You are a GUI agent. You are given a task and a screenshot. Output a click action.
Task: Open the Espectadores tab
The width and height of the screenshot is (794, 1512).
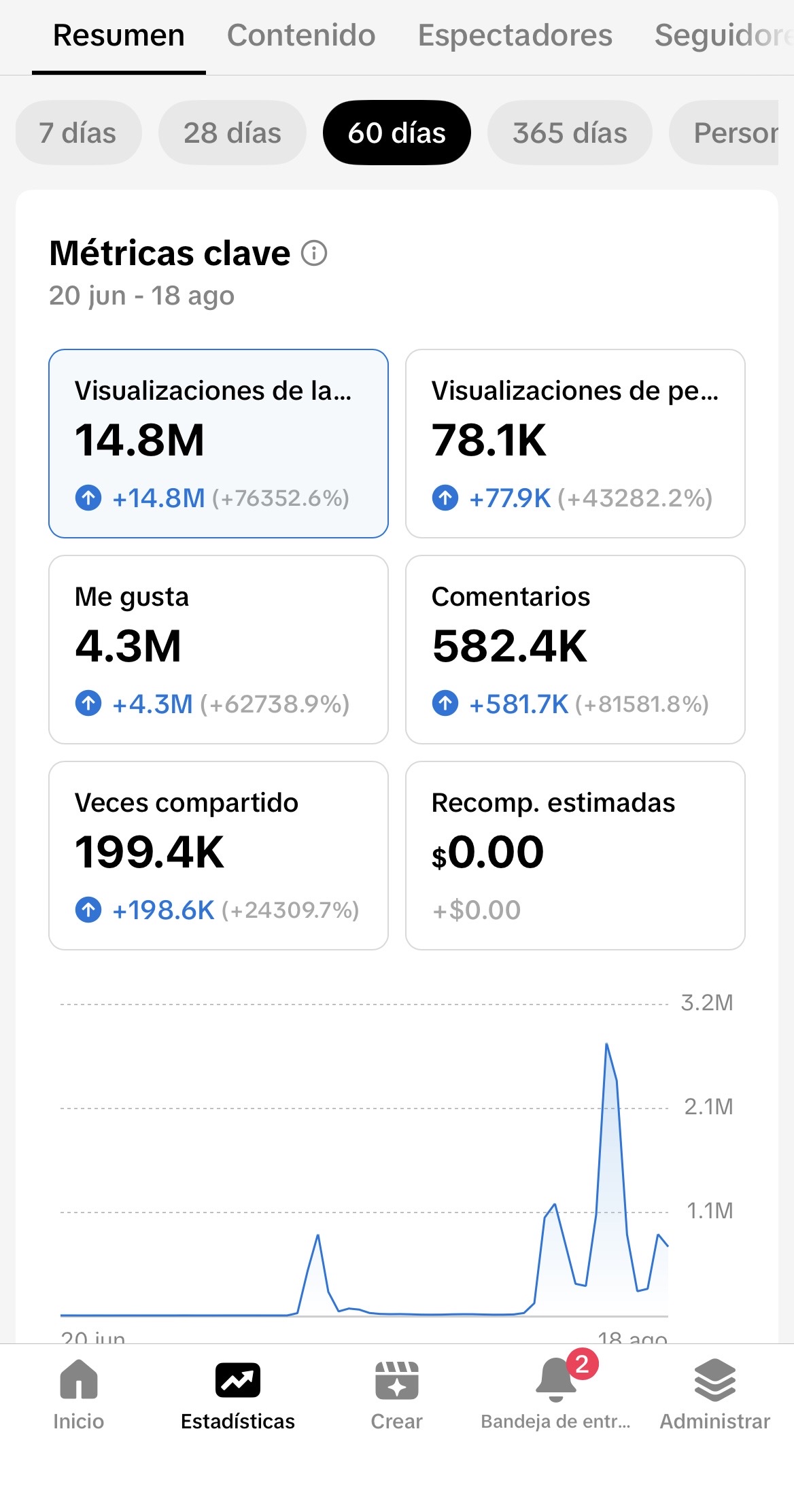(515, 35)
